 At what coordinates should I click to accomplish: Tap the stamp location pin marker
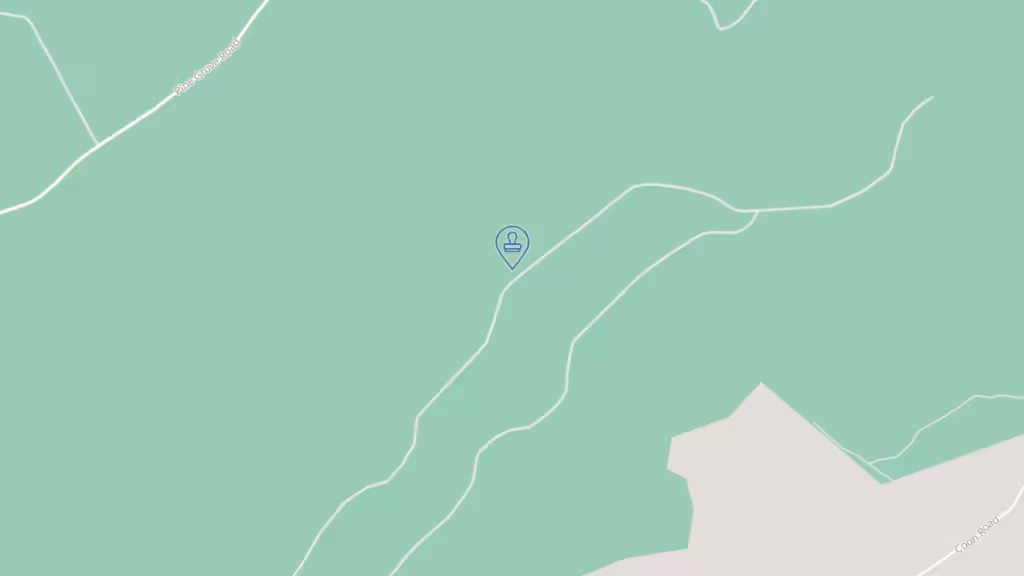(x=512, y=244)
